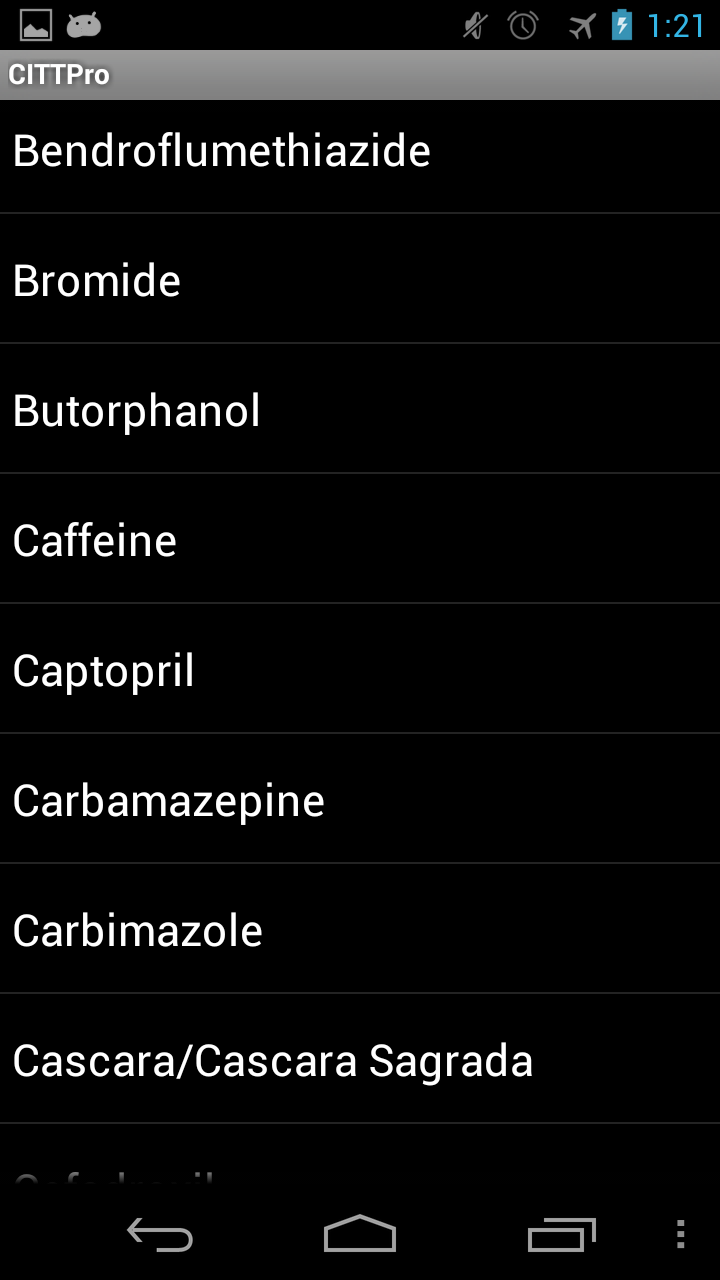Screen dimensions: 720x1280
Task: Select Bromide from the list
Action: click(360, 279)
